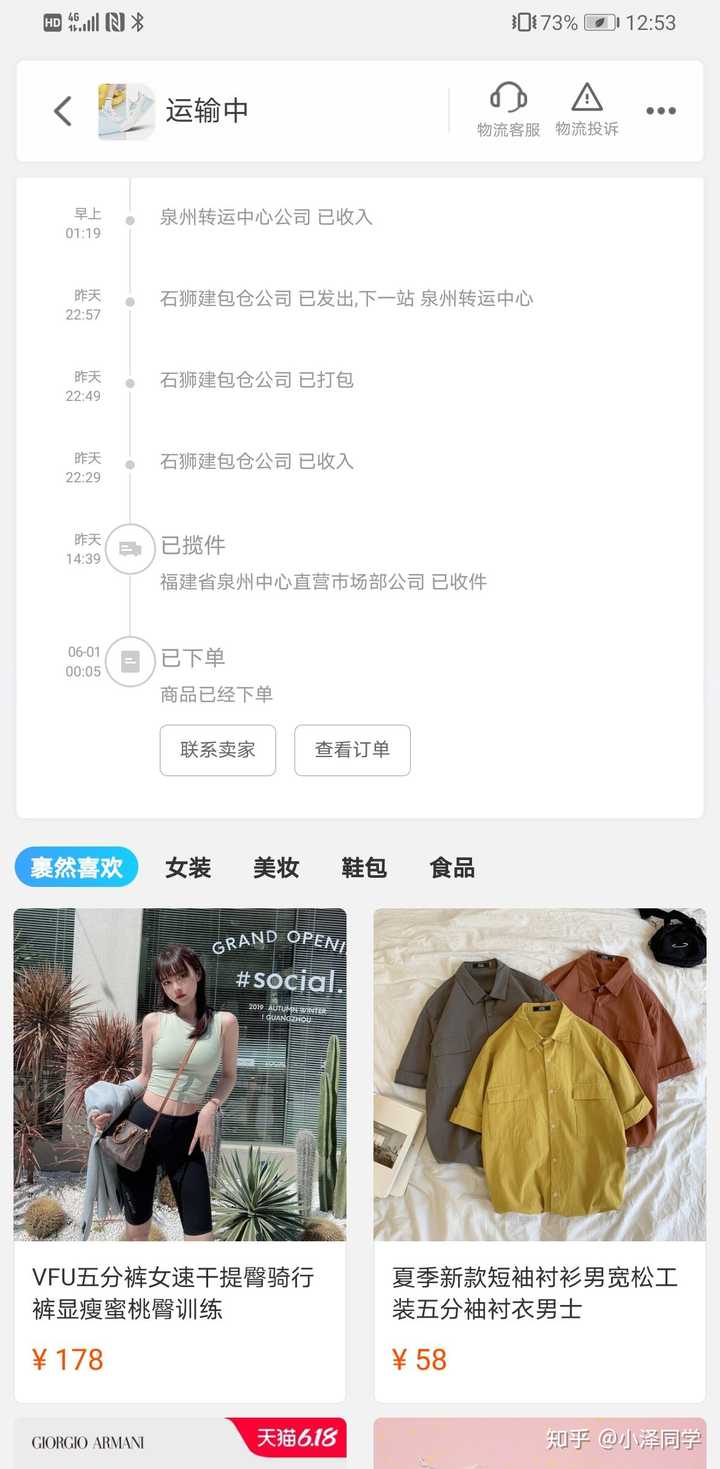
Task: Switch to the 鞋包 tab
Action: tap(364, 868)
